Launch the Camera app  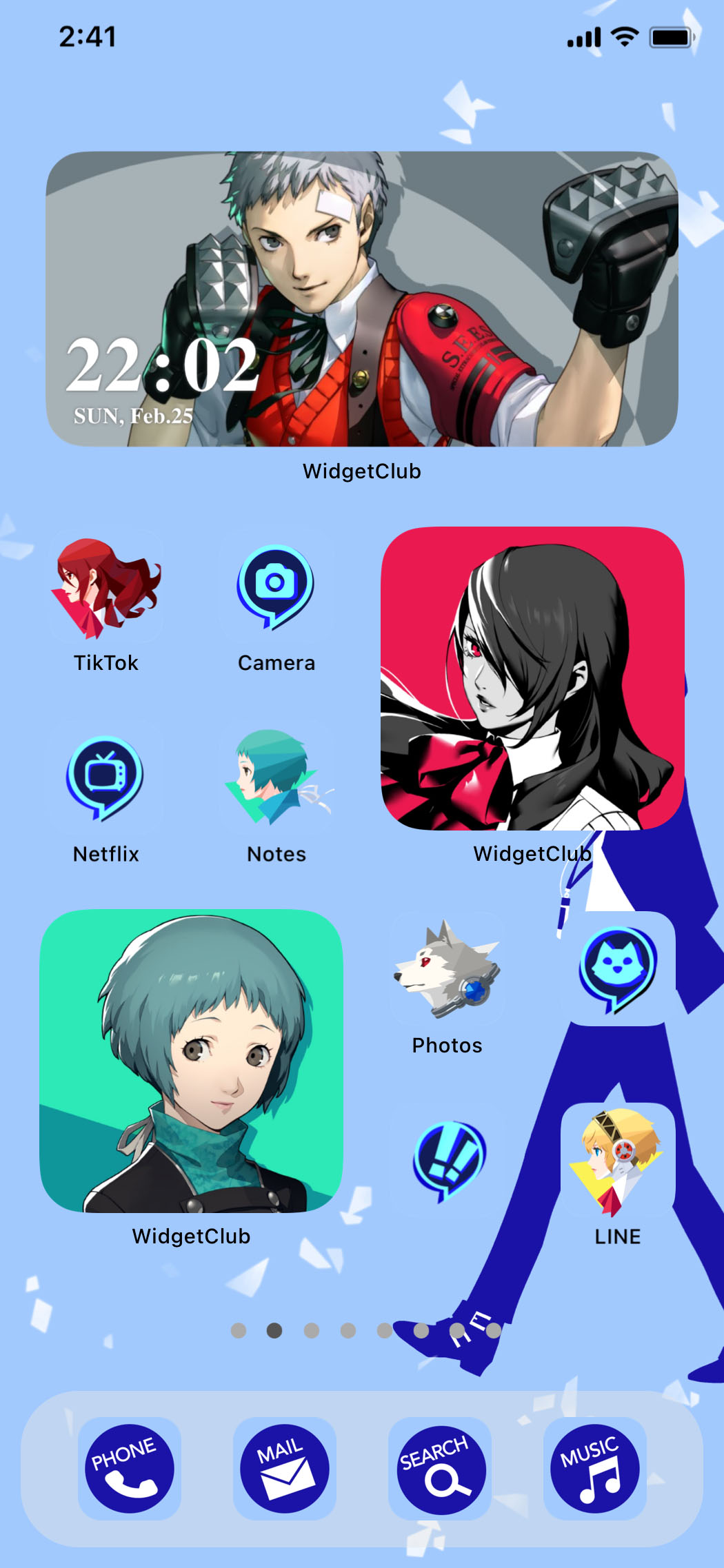click(276, 587)
